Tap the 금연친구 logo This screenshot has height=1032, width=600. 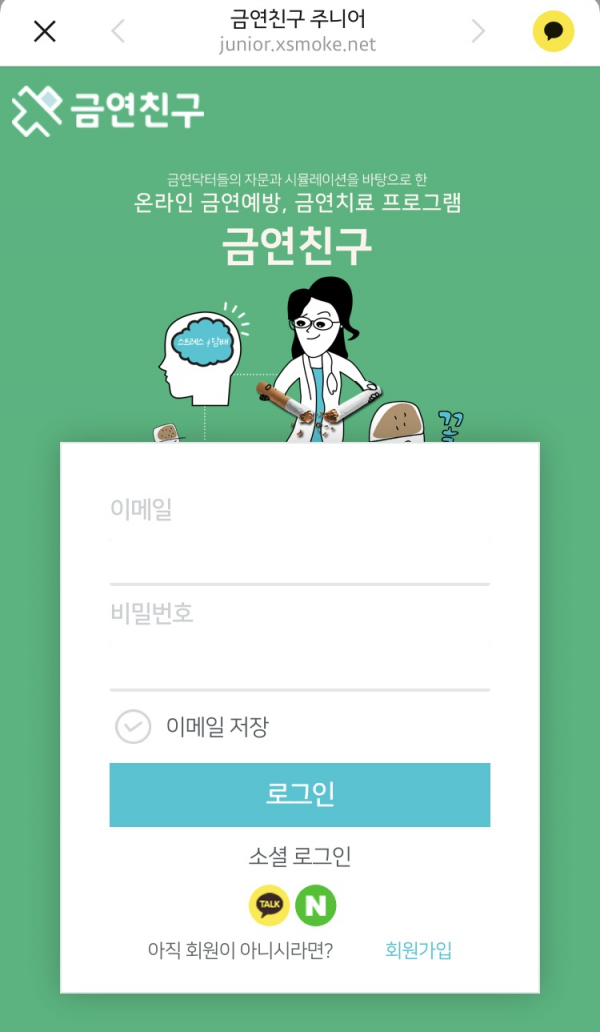[x=108, y=110]
